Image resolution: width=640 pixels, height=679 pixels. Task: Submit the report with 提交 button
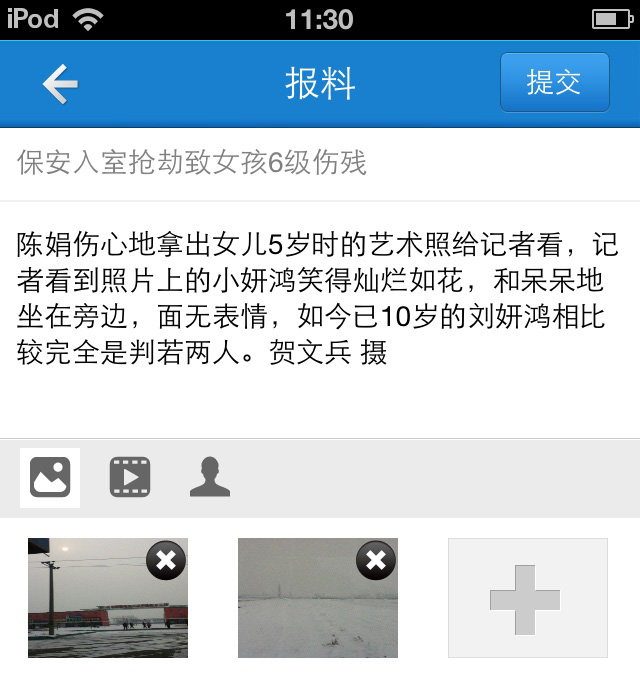pyautogui.click(x=554, y=83)
